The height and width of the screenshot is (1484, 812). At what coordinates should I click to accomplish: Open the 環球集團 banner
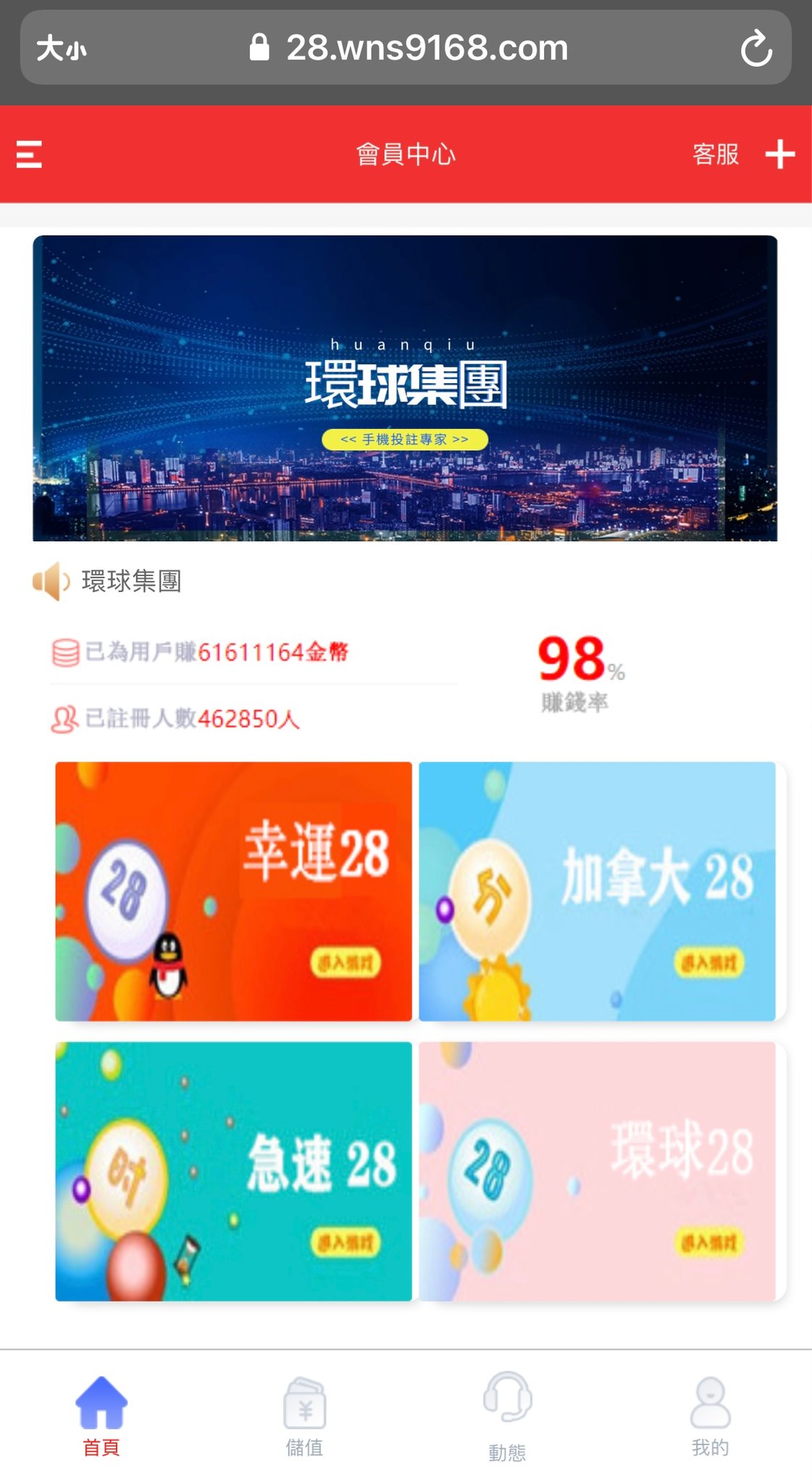coord(405,388)
